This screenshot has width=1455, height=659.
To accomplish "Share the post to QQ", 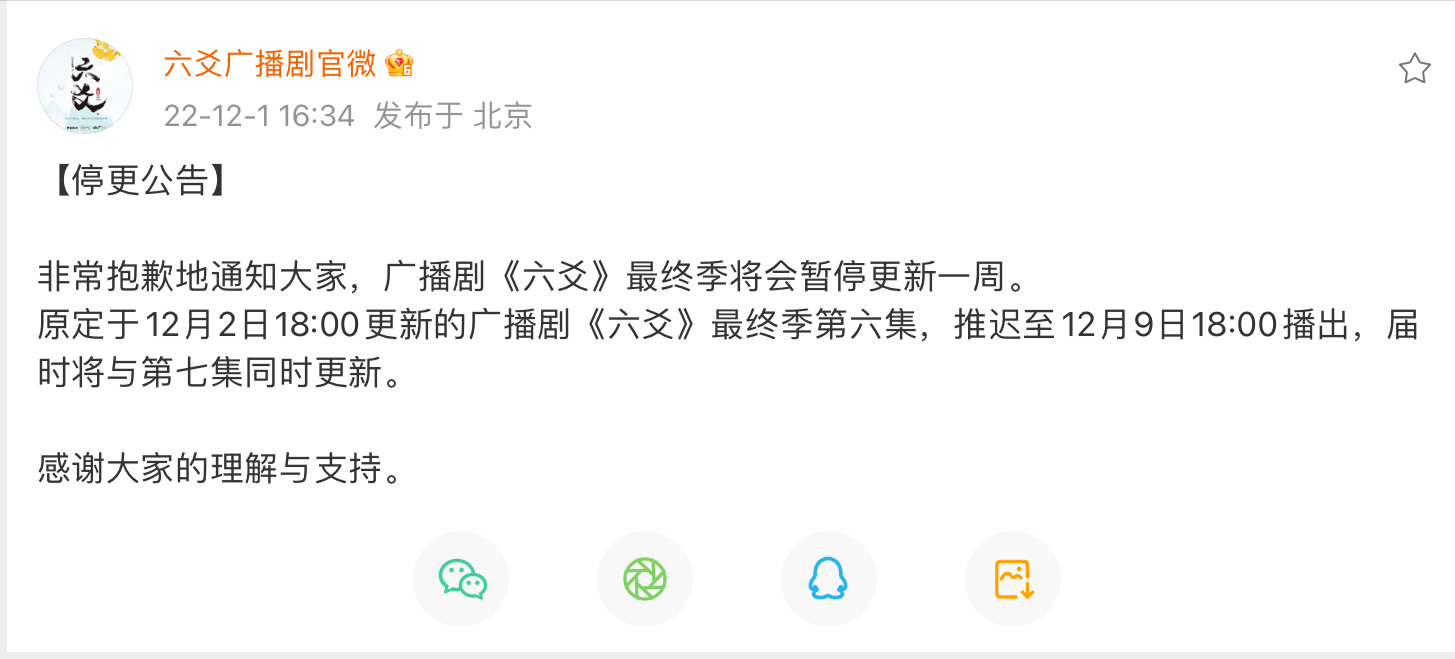I will 828,579.
